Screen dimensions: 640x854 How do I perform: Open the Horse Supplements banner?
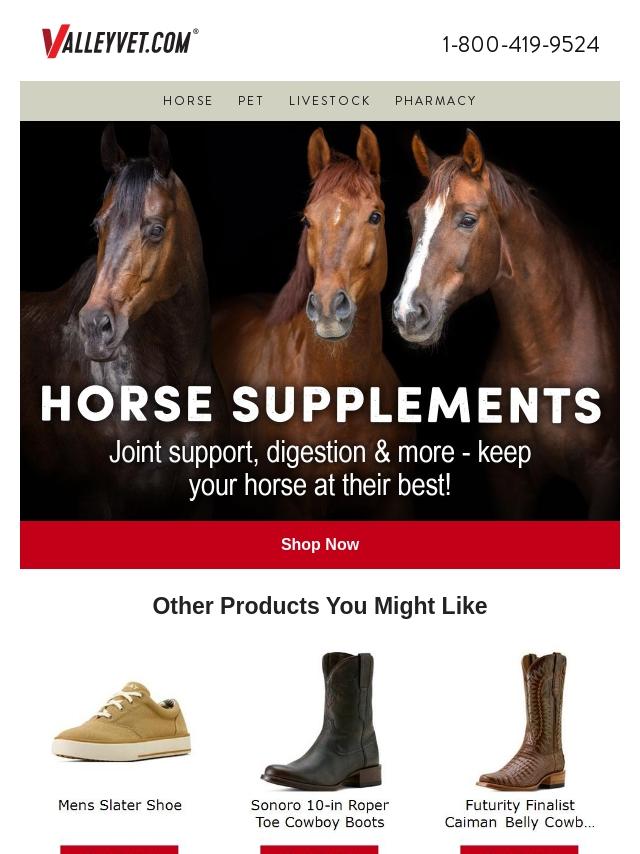pos(320,320)
